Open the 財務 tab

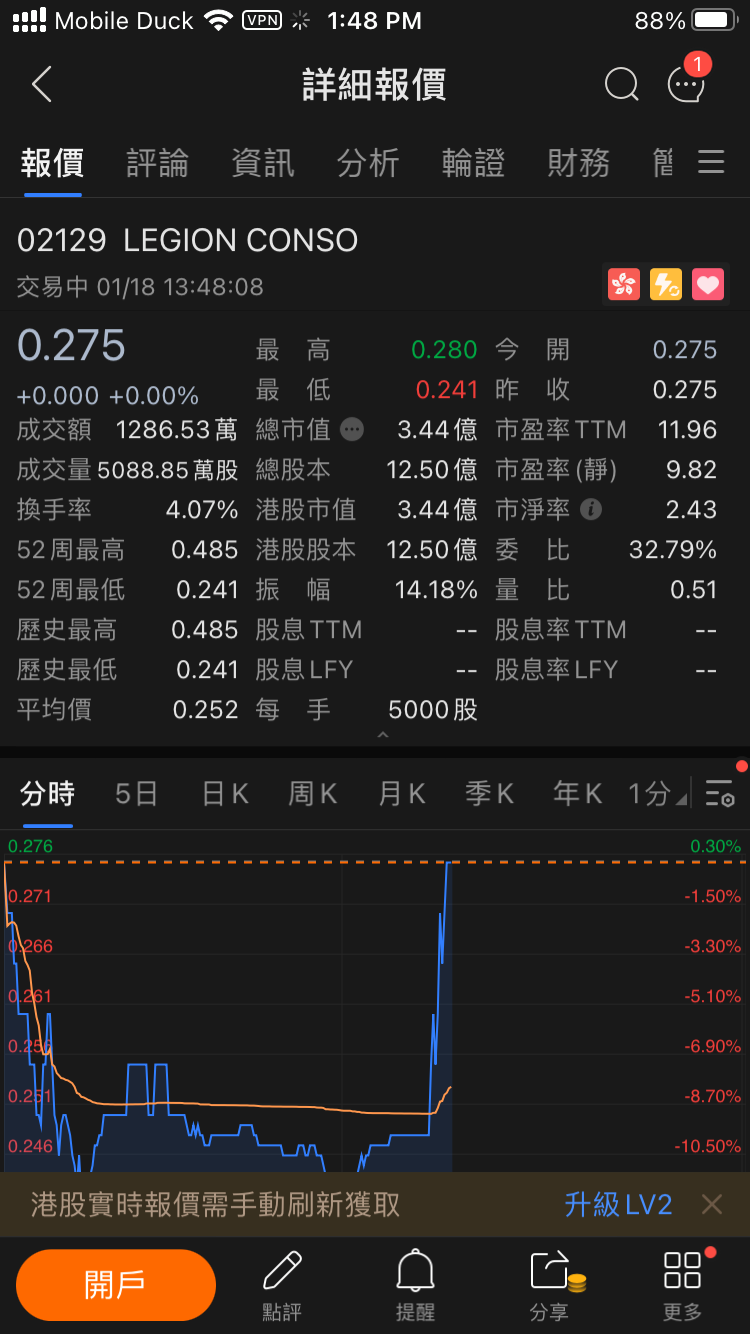(578, 163)
